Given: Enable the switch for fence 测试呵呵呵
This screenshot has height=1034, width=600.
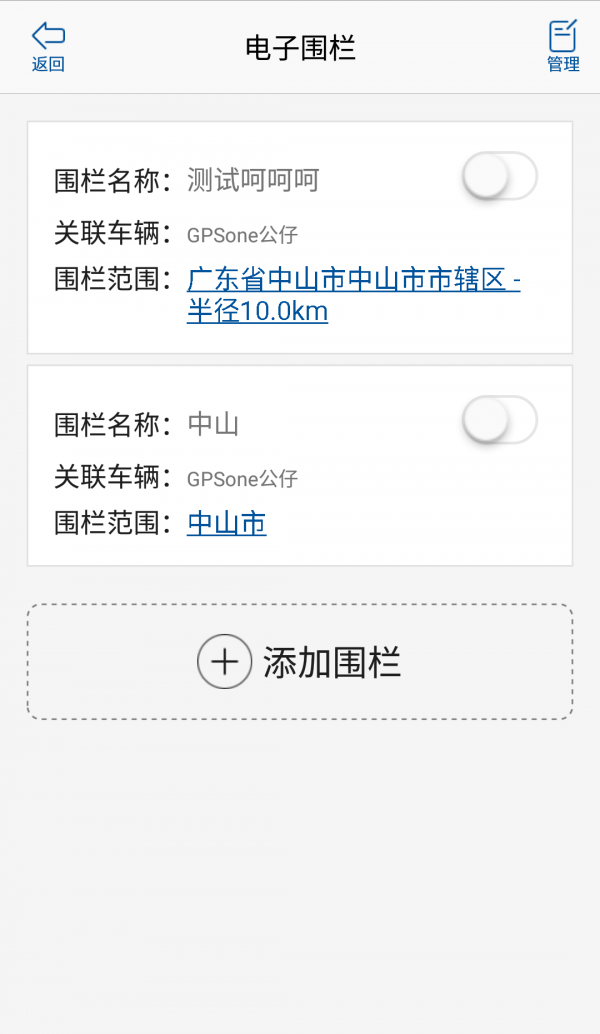Looking at the screenshot, I should click(x=500, y=176).
